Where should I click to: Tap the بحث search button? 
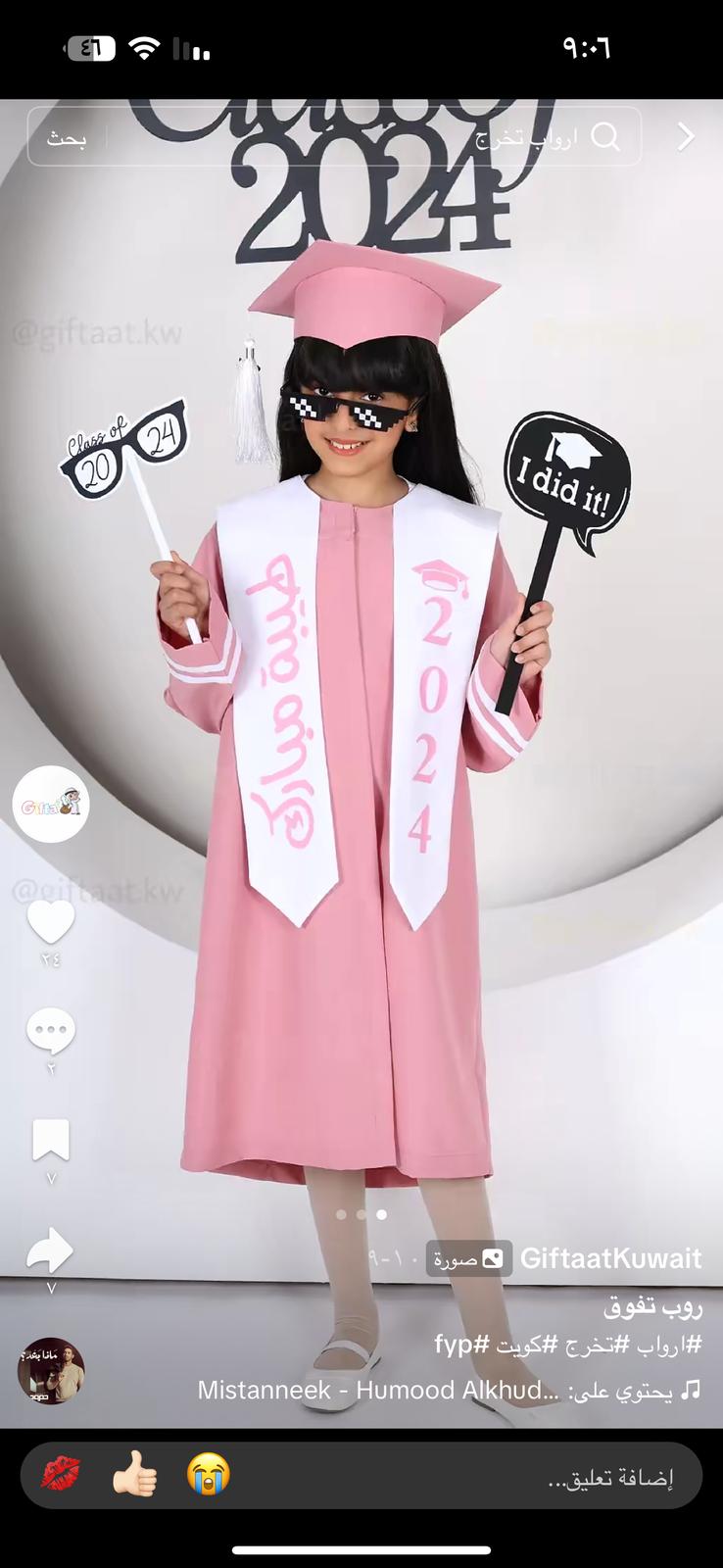pos(67,138)
